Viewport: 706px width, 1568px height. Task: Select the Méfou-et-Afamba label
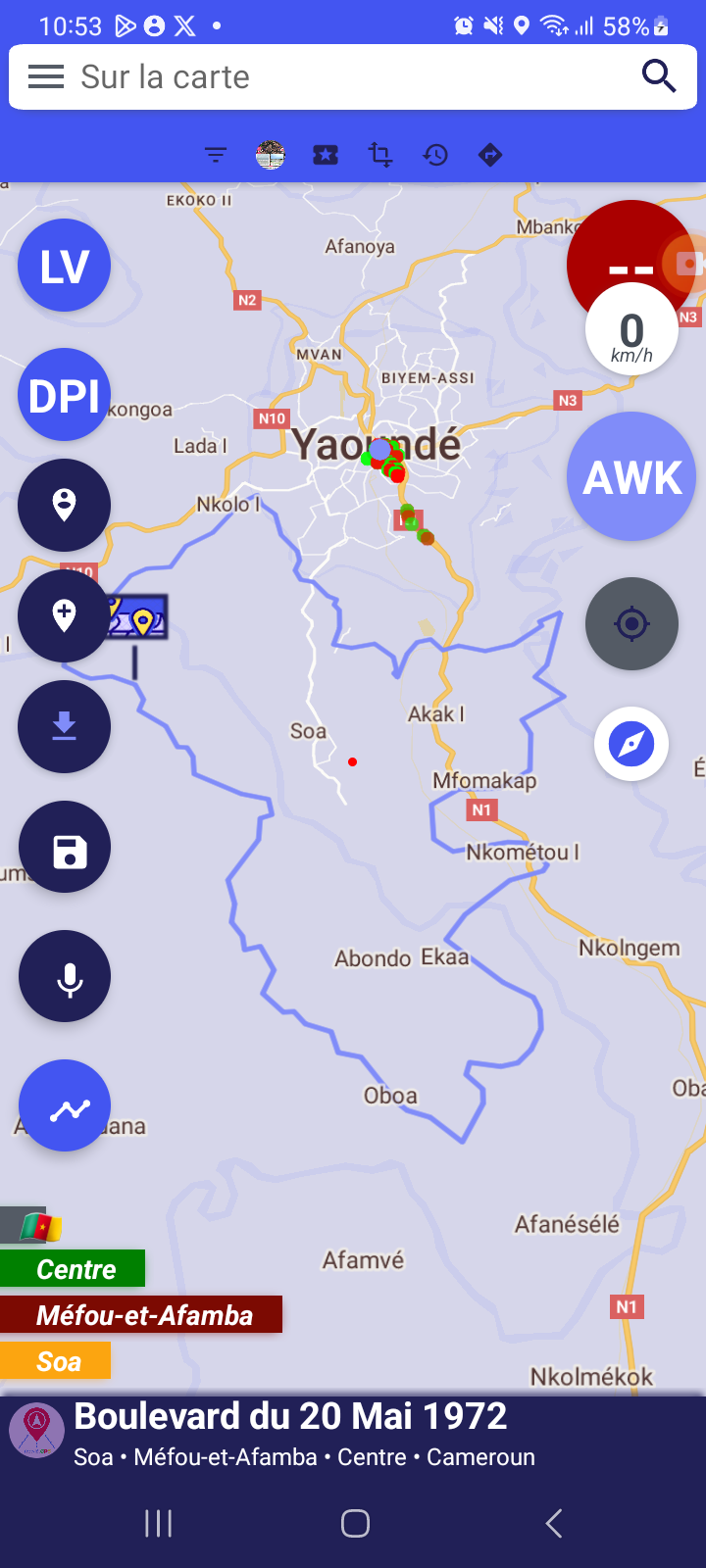tap(142, 1315)
